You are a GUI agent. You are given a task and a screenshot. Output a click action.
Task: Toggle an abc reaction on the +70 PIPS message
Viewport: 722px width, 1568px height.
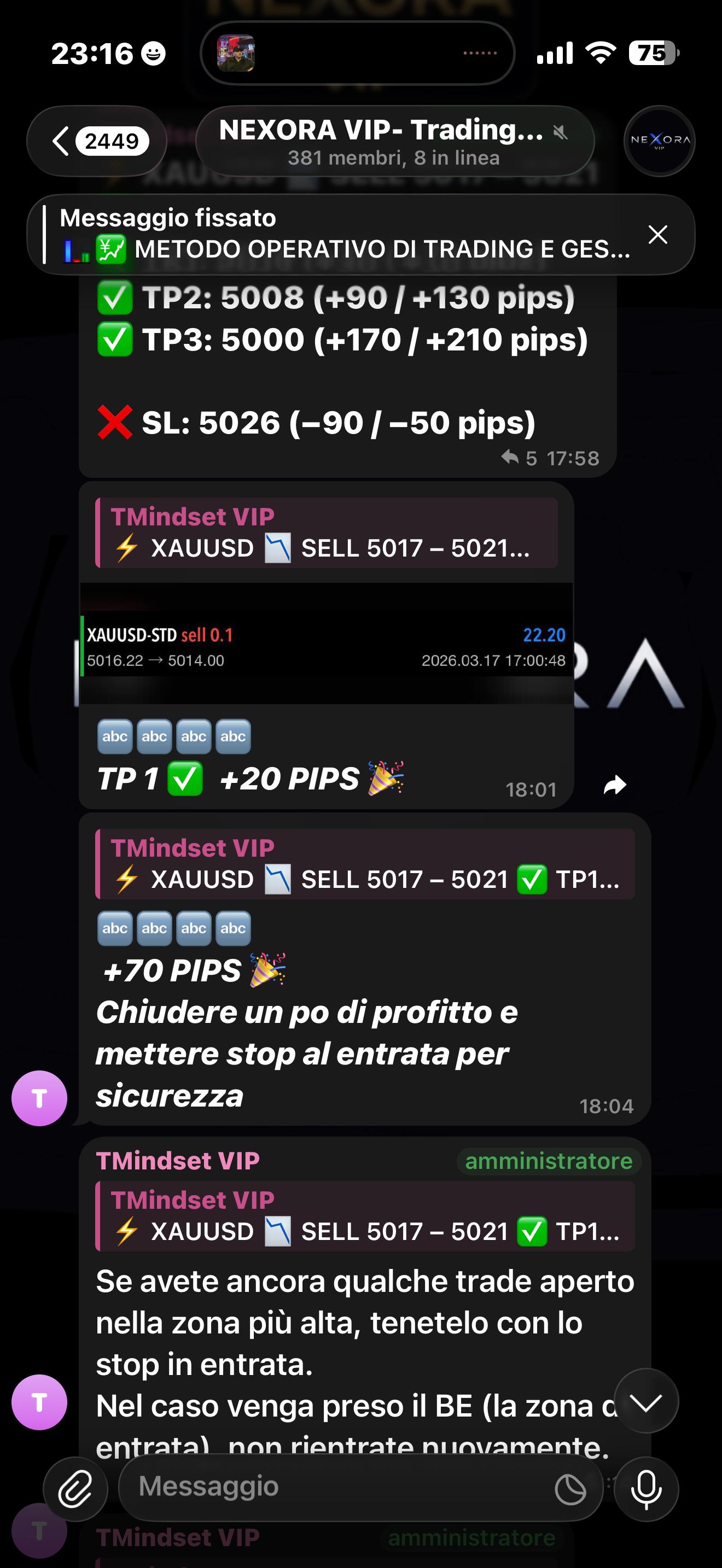[115, 928]
